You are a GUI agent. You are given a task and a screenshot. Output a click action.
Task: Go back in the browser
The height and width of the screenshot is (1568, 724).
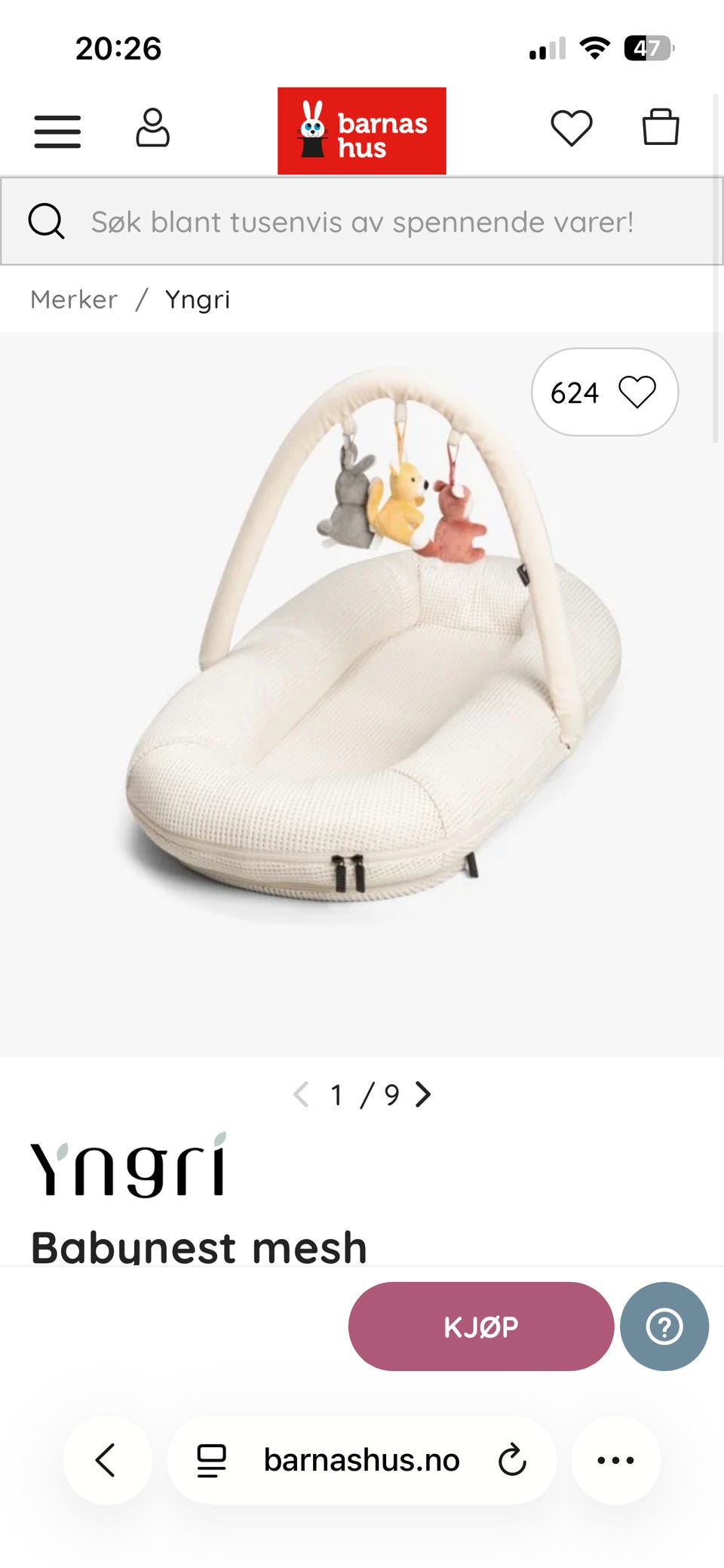(107, 1459)
